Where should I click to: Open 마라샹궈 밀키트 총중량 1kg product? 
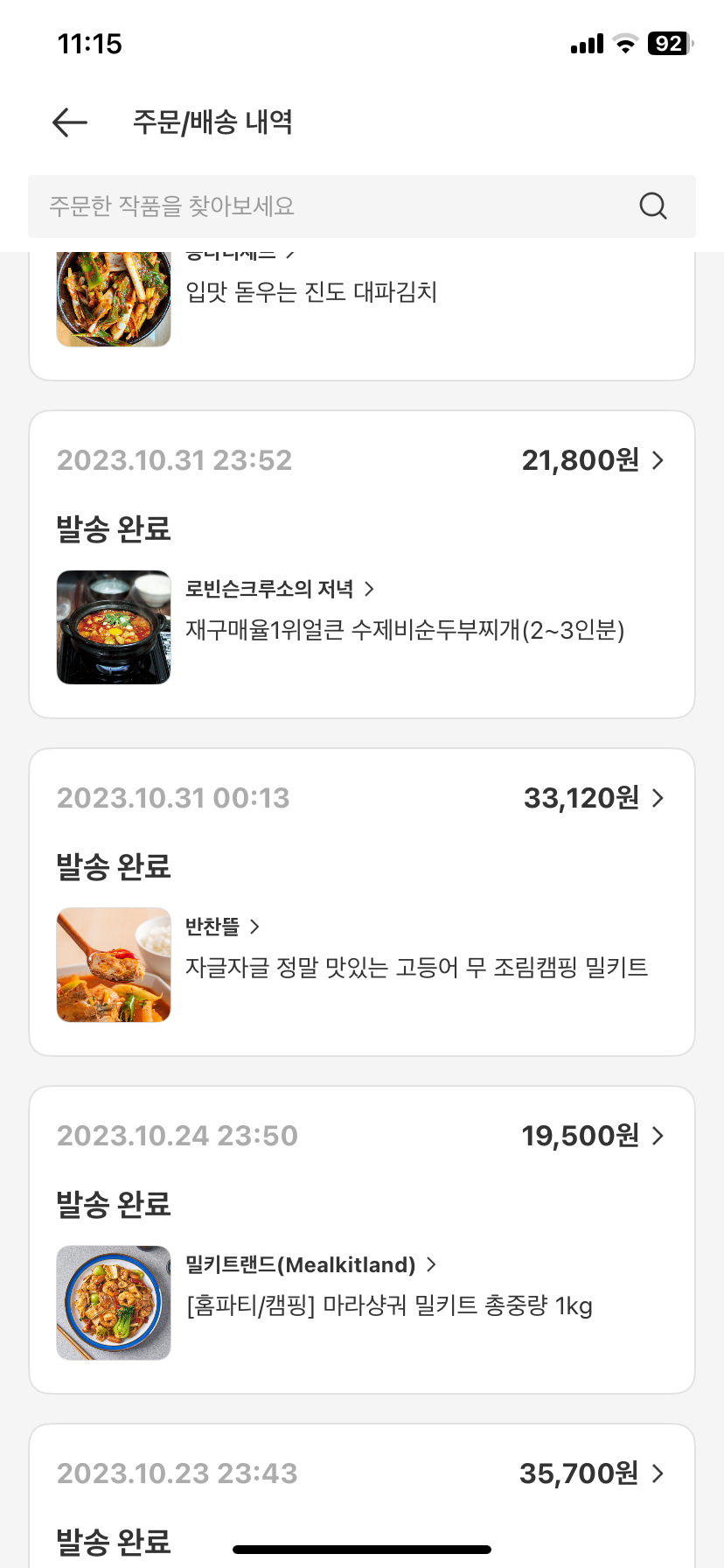389,1305
